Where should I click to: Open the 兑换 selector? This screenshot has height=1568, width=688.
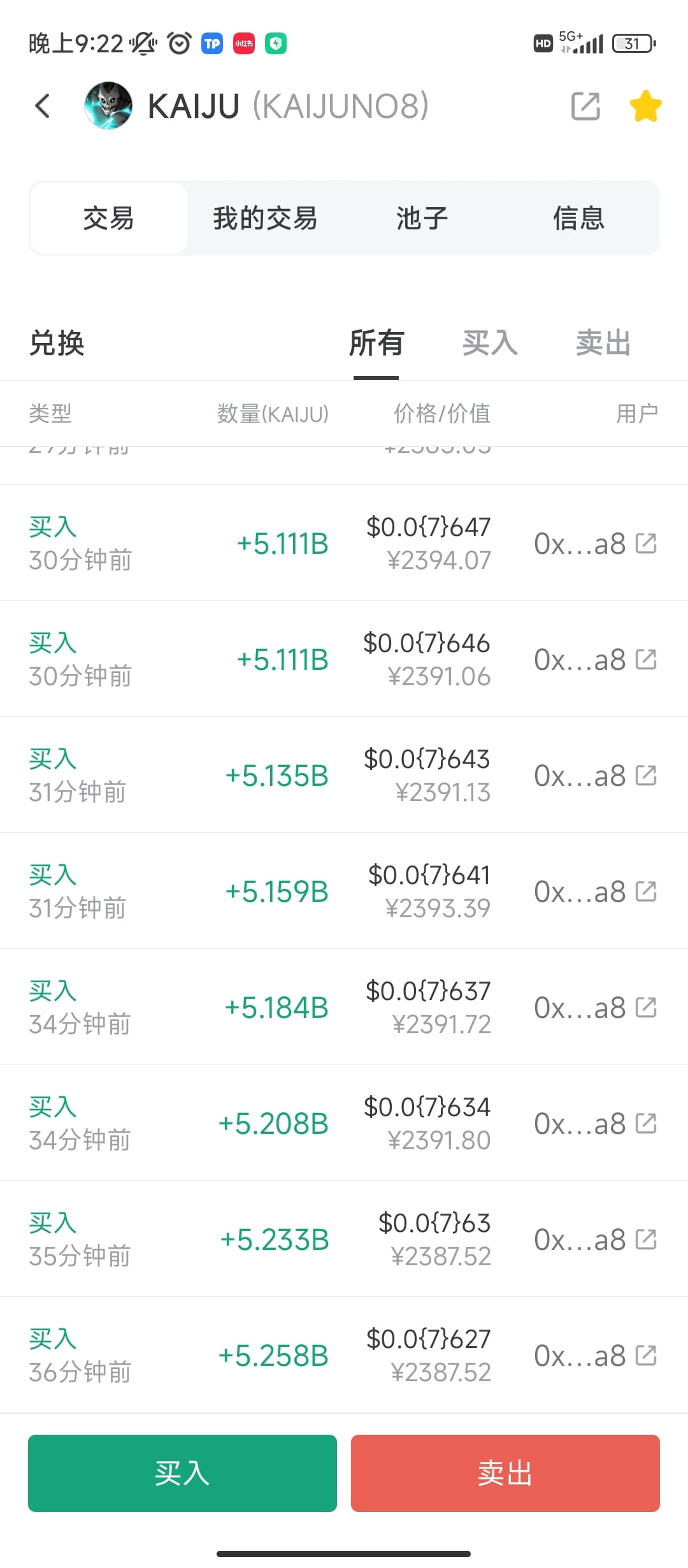click(x=56, y=344)
